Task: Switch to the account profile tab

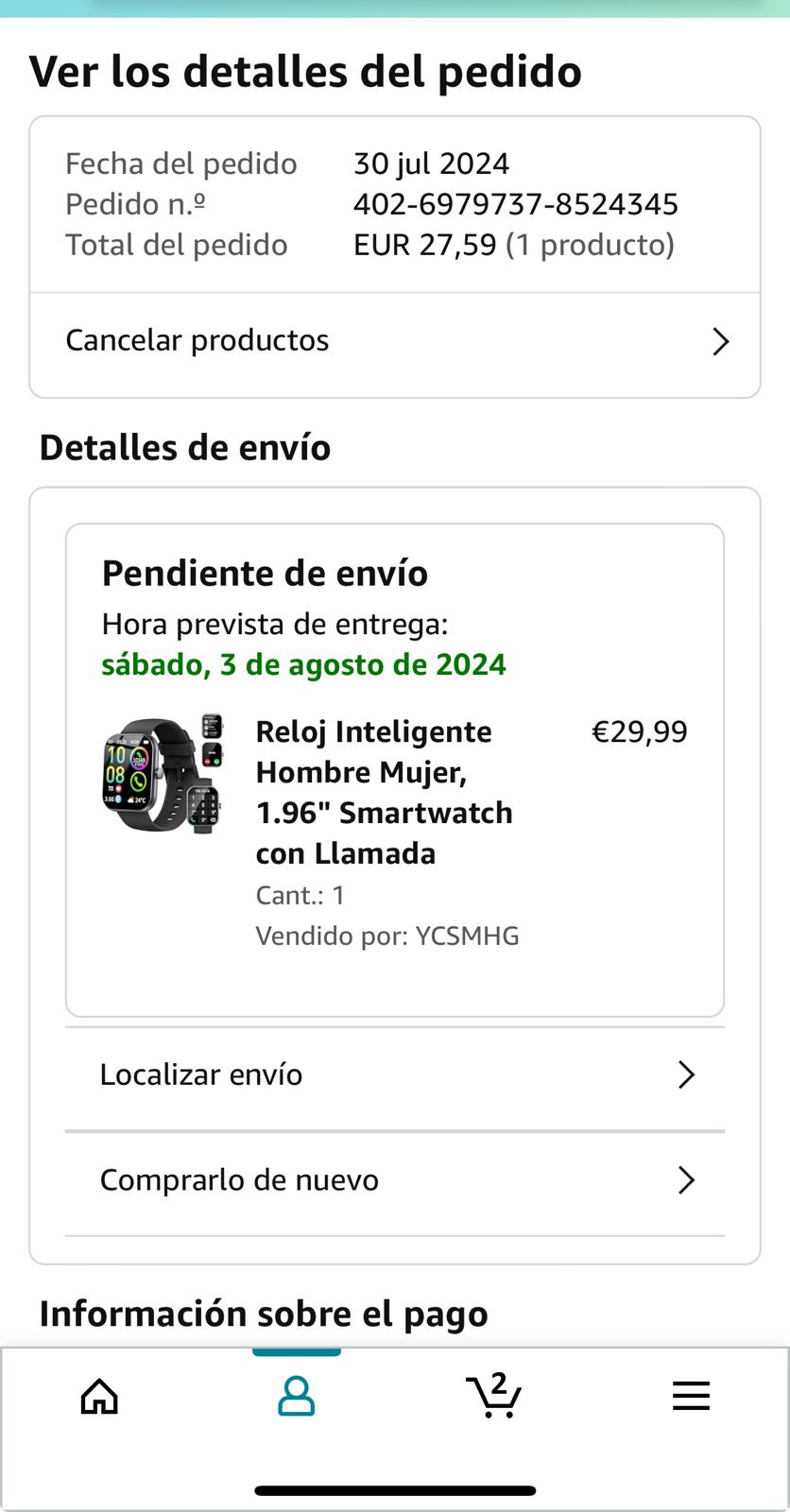Action: click(x=296, y=1396)
